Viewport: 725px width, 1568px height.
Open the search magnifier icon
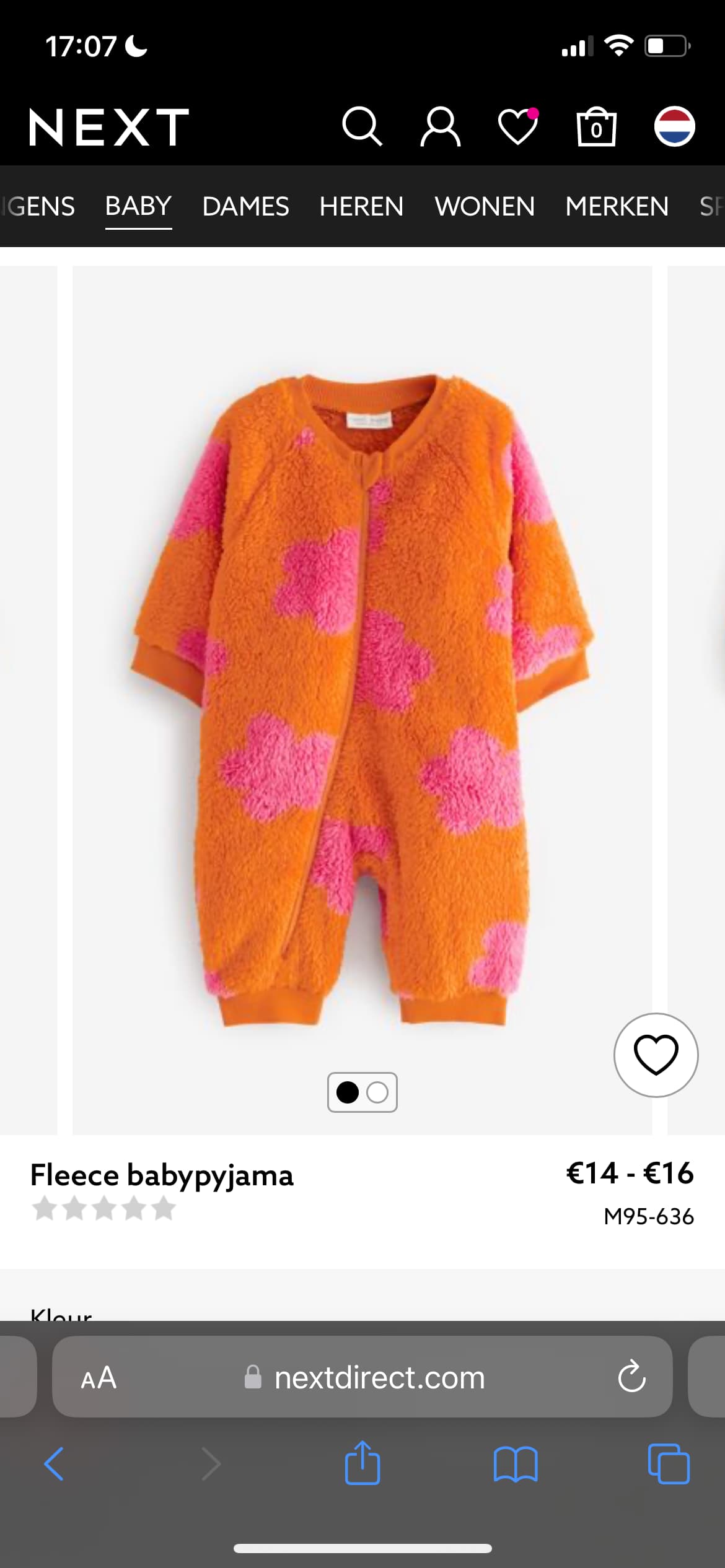click(362, 126)
